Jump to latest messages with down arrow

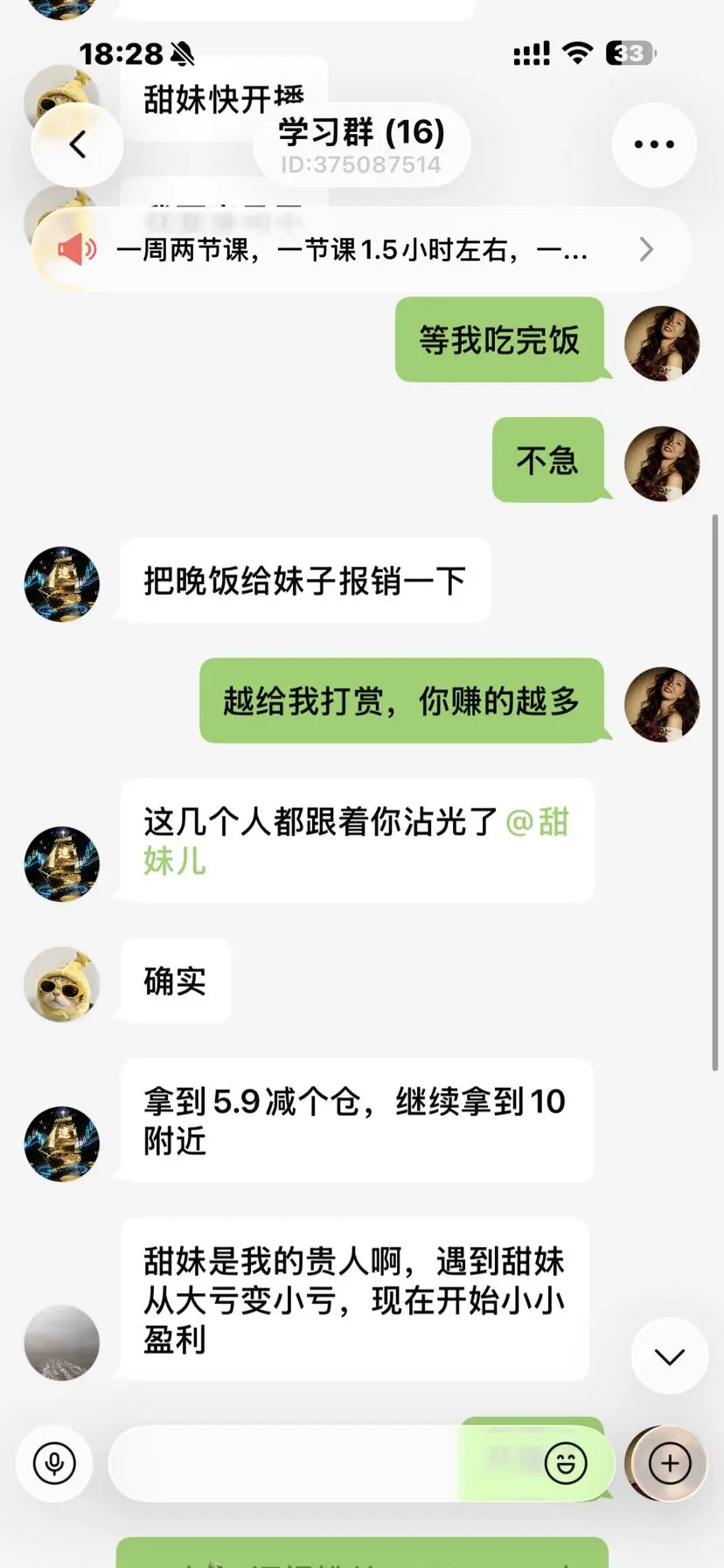point(670,1355)
